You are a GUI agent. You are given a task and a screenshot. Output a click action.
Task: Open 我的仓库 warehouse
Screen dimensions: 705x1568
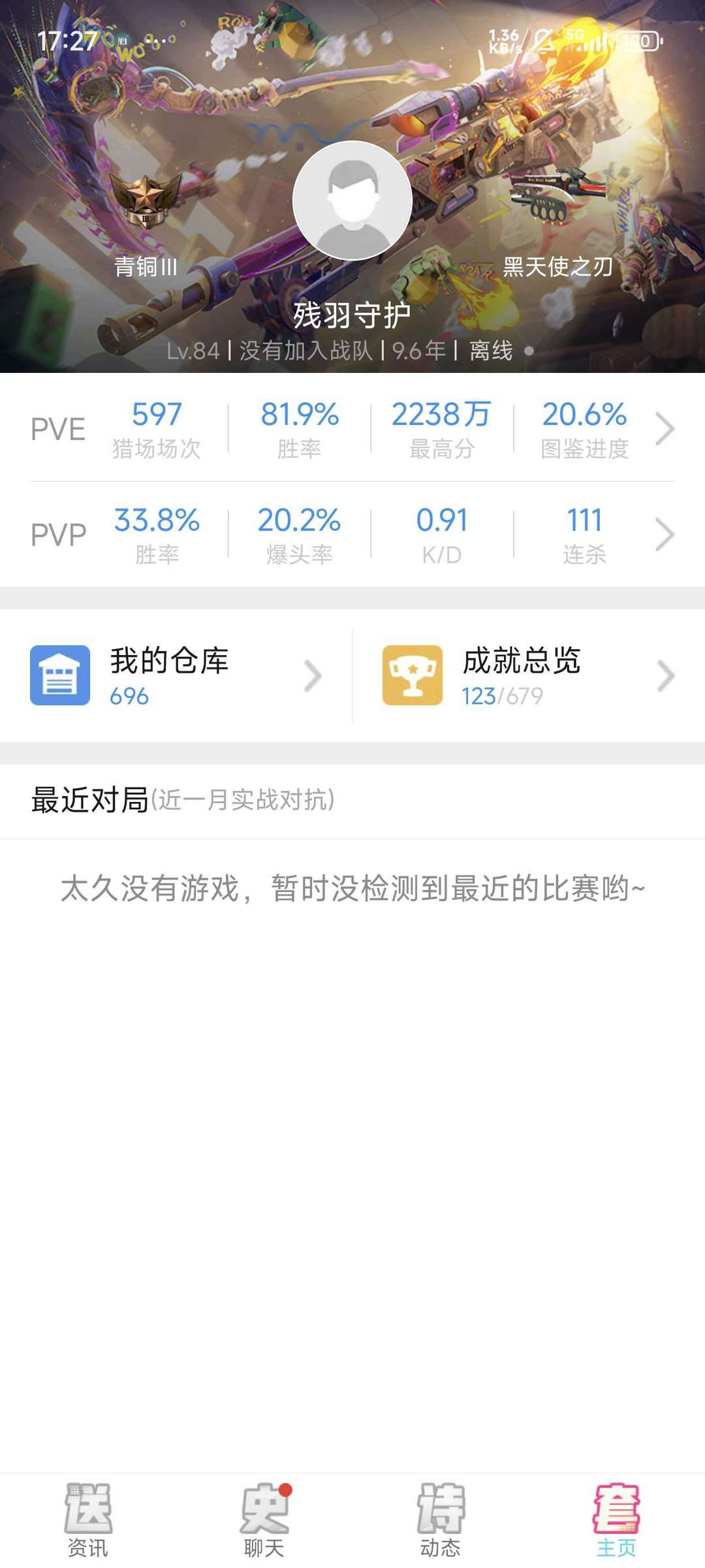(x=176, y=675)
